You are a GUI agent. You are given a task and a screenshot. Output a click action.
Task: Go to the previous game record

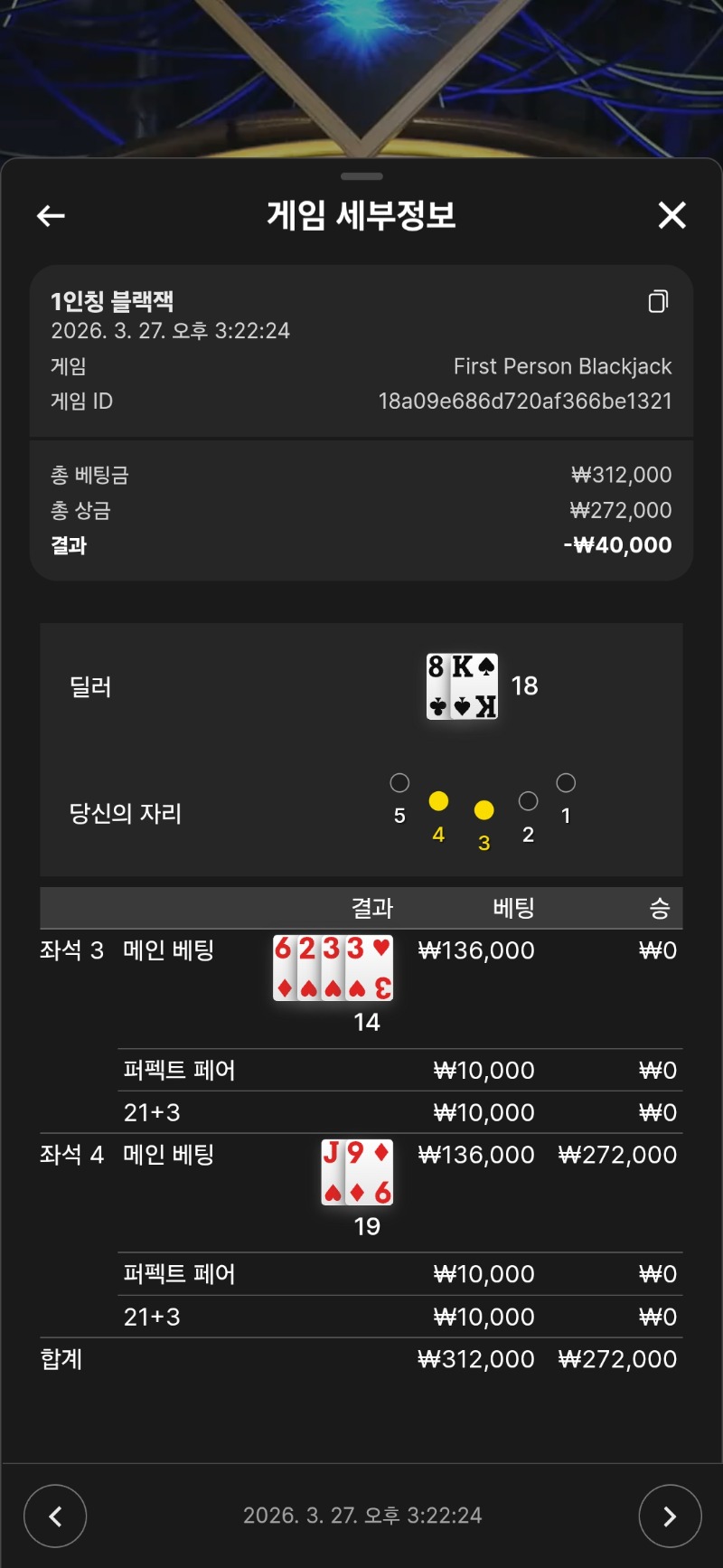tap(55, 1516)
